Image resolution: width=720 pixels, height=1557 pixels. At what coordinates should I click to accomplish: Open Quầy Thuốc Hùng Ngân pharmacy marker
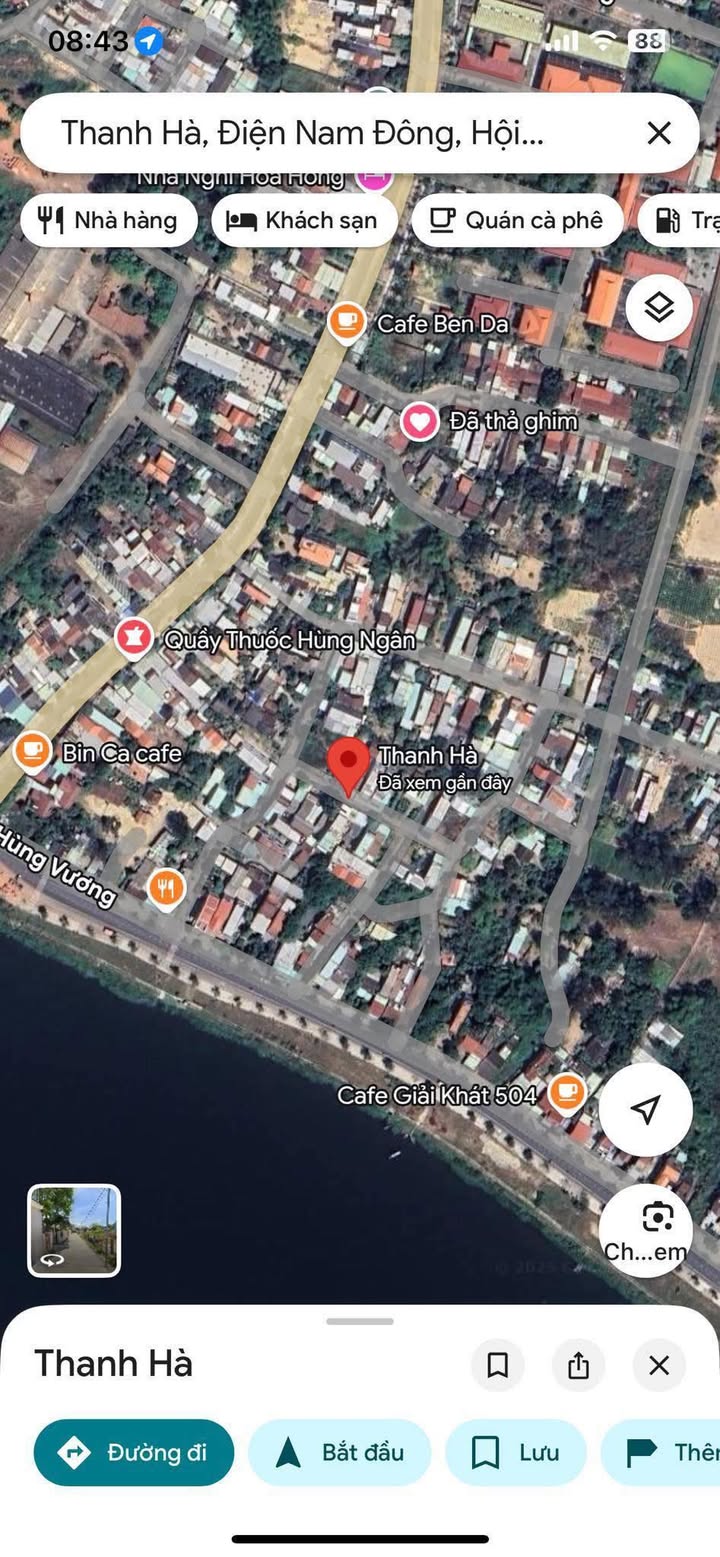coord(133,638)
